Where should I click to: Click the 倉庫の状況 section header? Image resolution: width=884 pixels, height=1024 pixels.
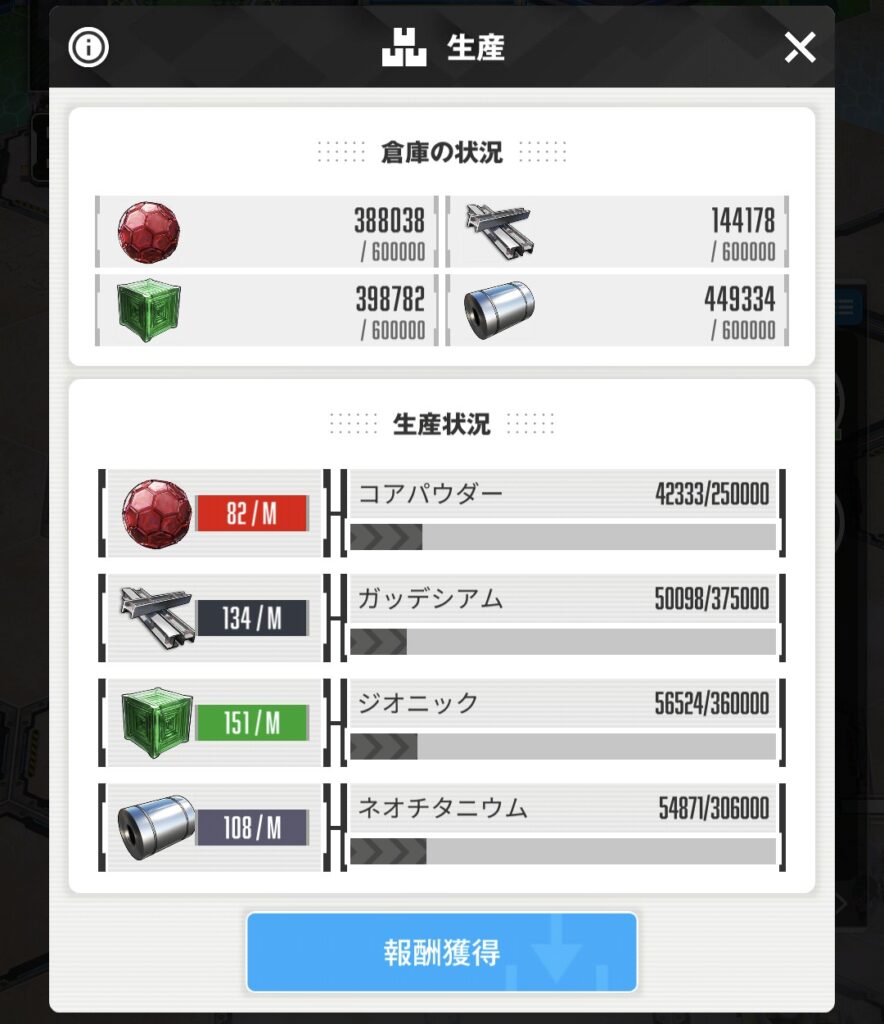point(442,151)
